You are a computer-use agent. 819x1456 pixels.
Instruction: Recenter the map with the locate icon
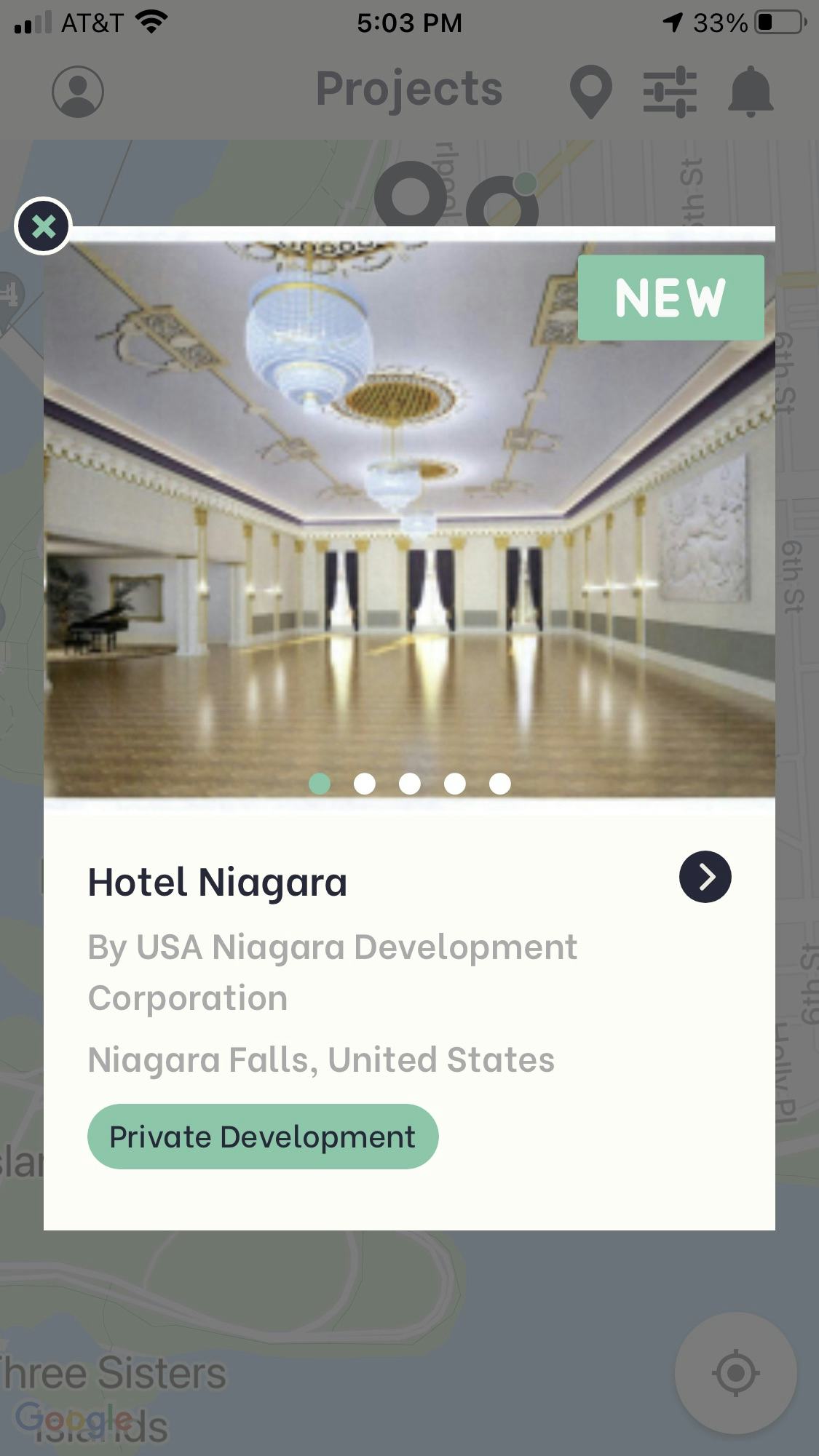(736, 1371)
